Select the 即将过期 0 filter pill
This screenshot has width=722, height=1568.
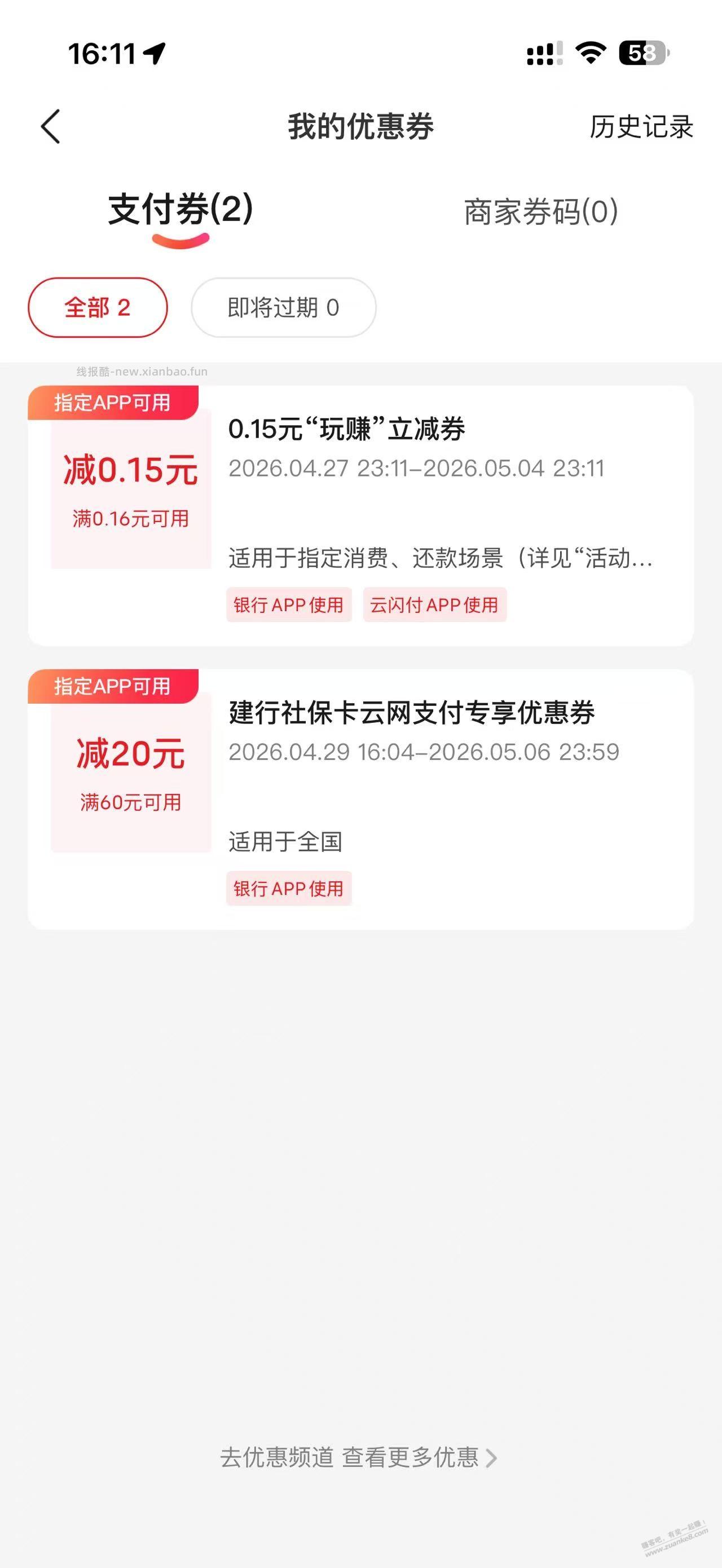[x=284, y=308]
